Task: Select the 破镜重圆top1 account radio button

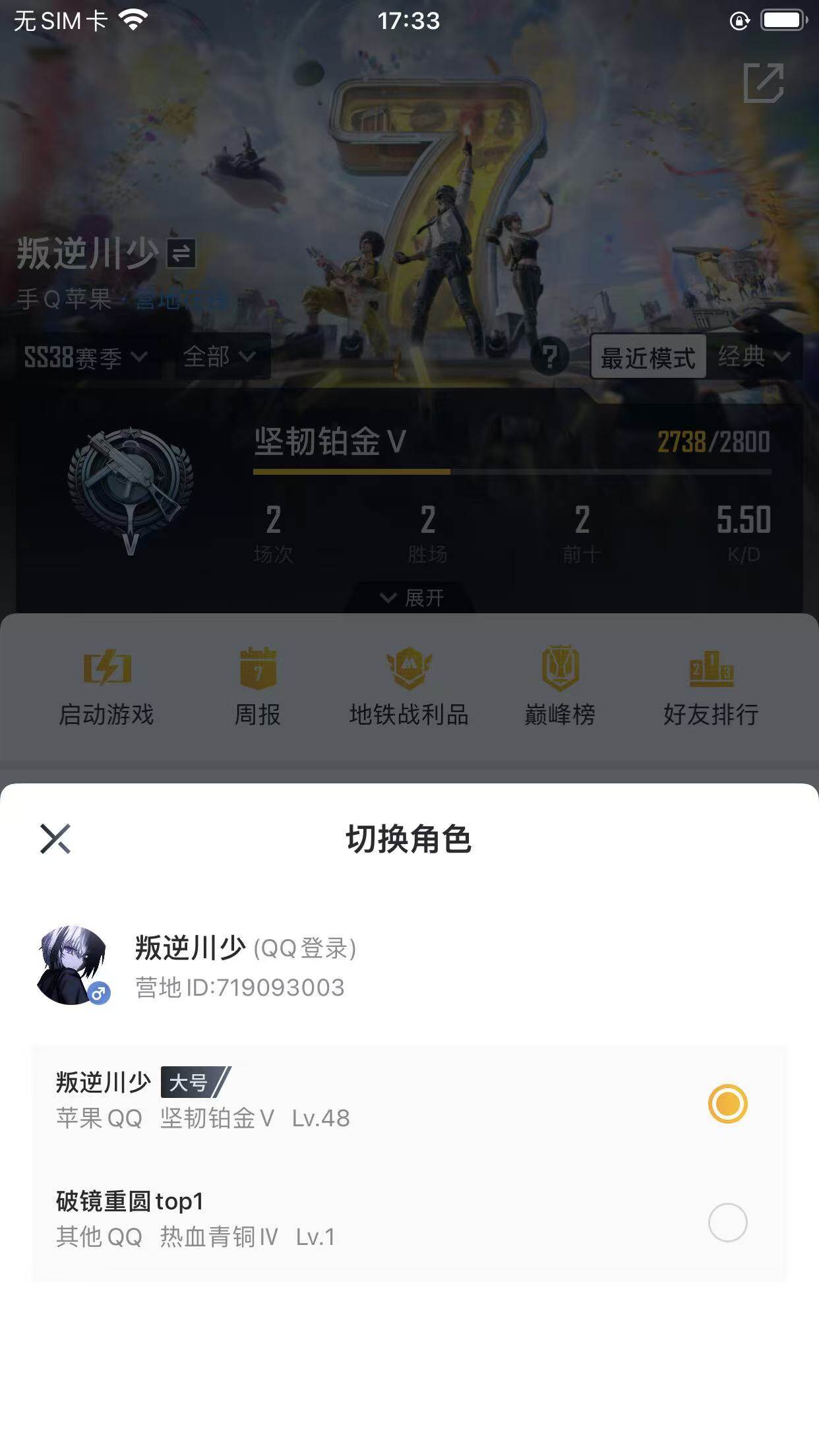Action: click(x=729, y=1221)
